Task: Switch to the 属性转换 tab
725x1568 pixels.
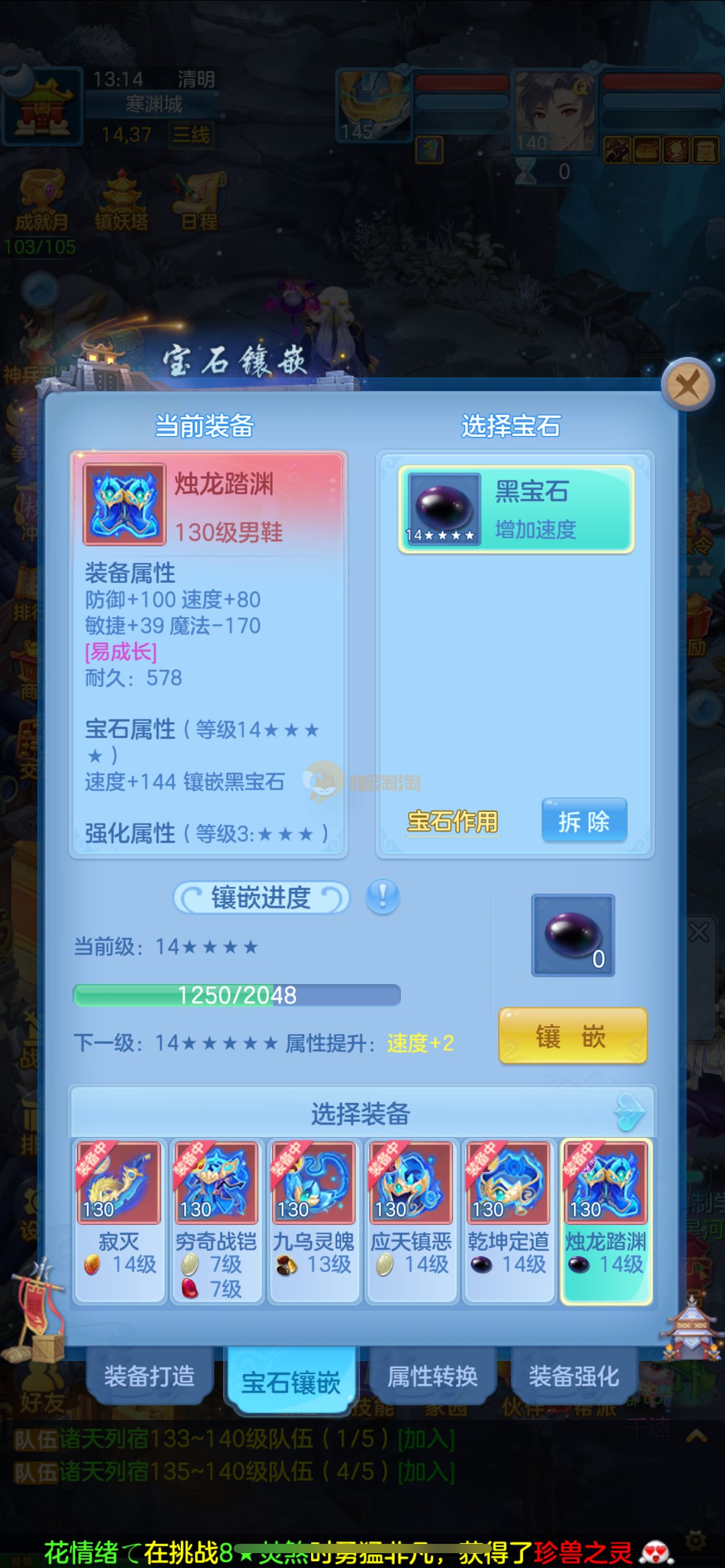Action: [433, 1376]
